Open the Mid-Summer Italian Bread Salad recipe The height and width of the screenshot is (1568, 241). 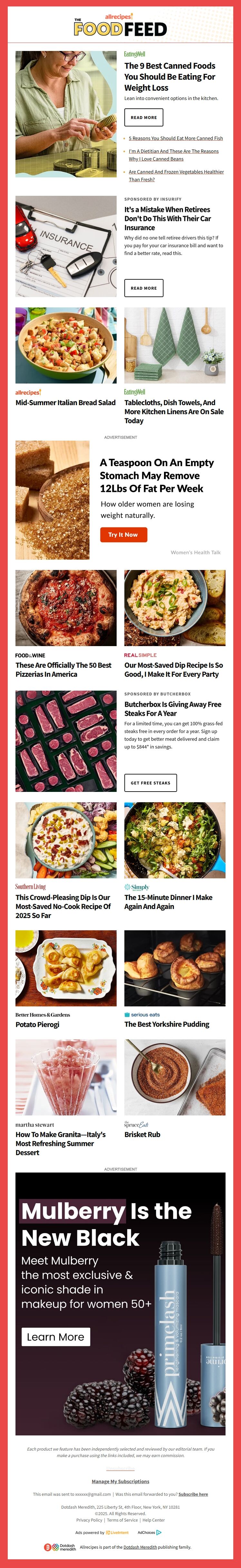(x=65, y=402)
